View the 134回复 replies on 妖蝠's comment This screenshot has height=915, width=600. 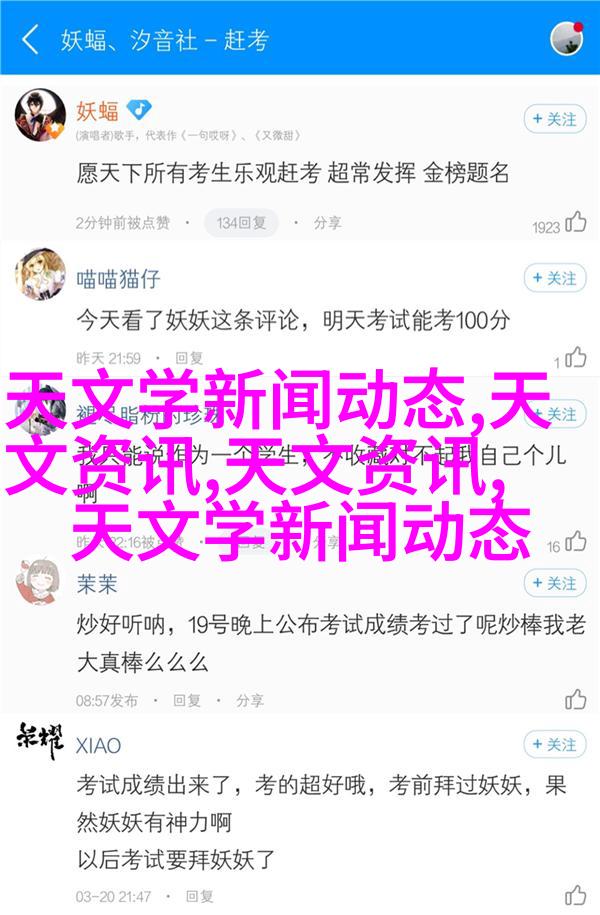(241, 222)
